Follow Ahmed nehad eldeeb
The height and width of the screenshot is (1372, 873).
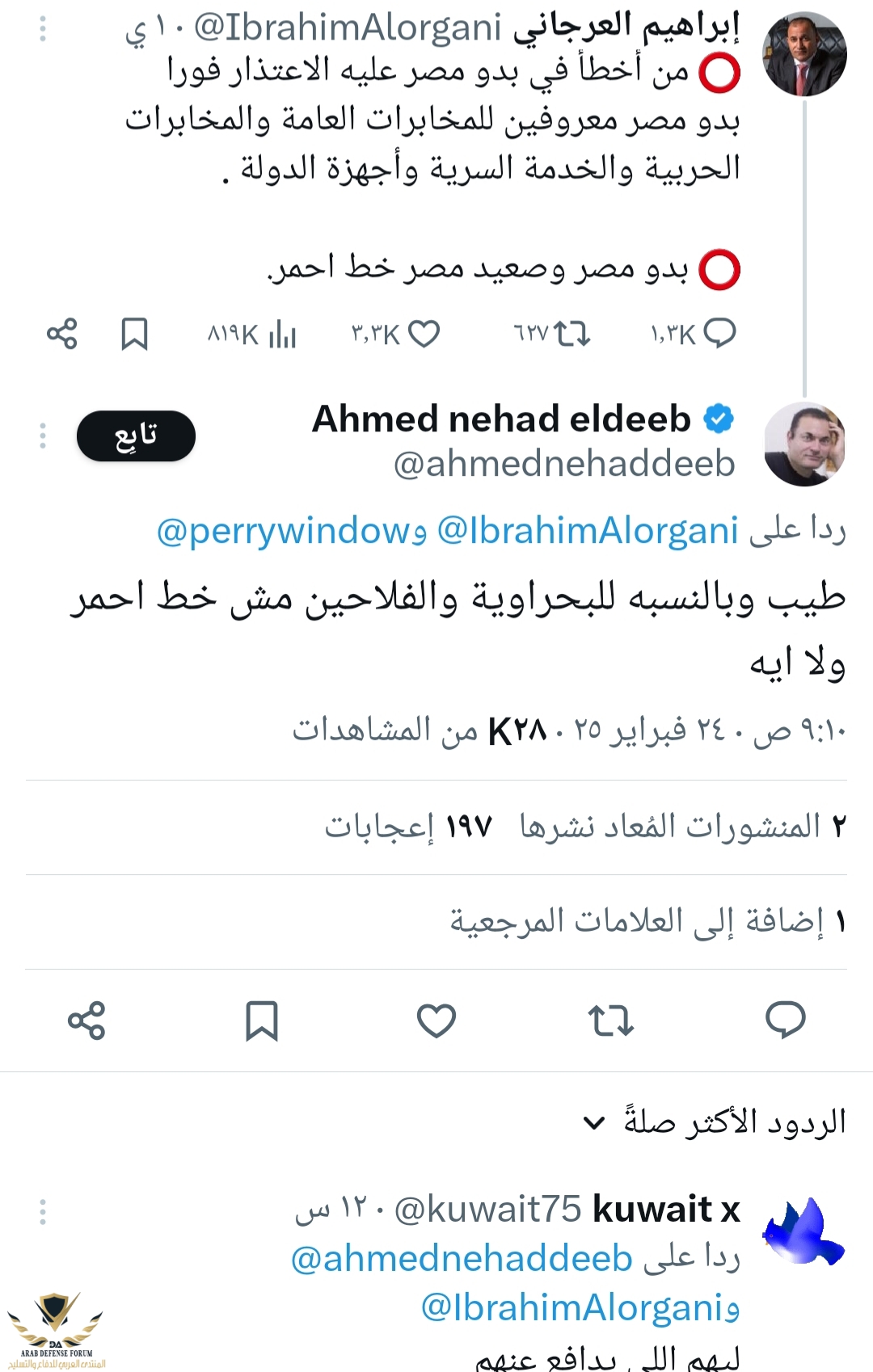point(136,436)
